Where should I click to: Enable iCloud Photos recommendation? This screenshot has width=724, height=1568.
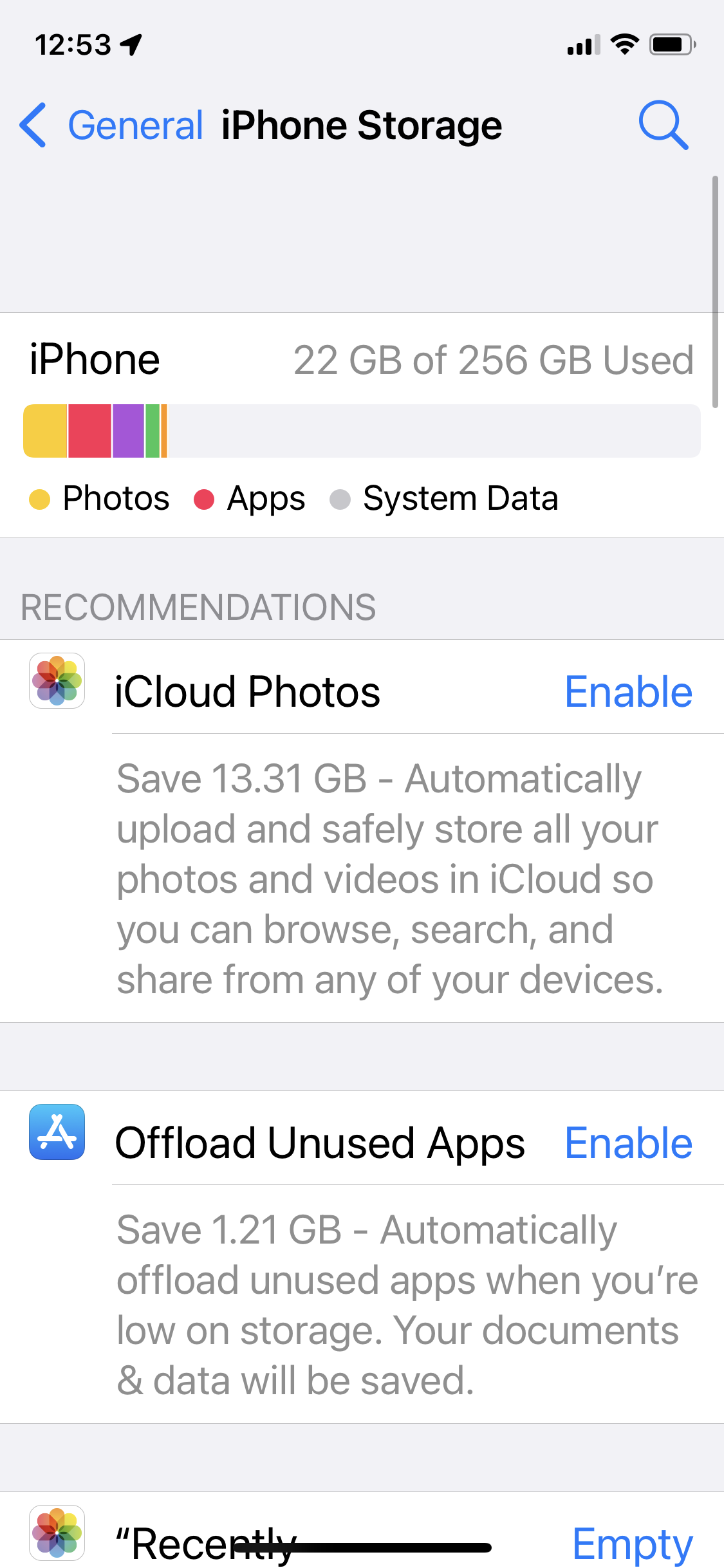pyautogui.click(x=628, y=692)
